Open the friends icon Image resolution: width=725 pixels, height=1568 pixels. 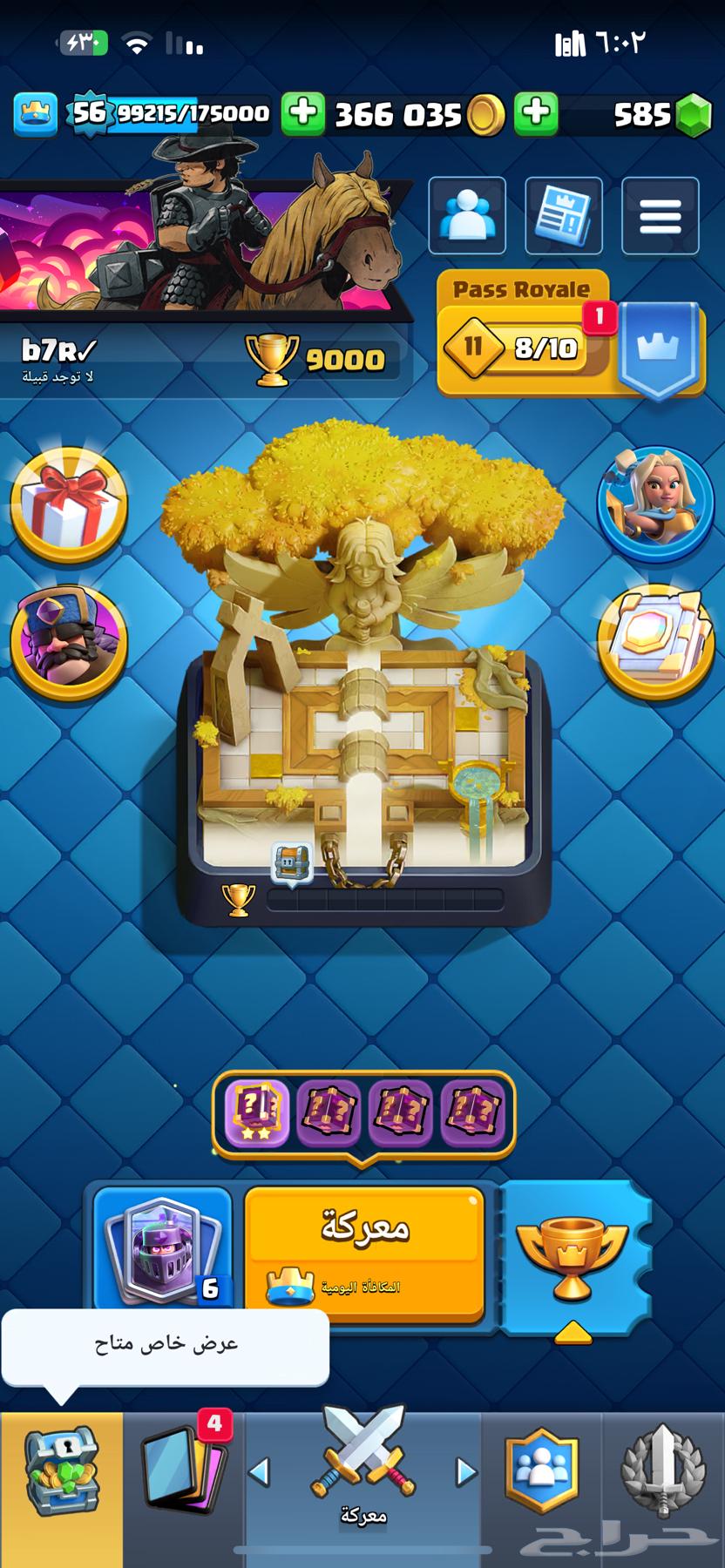(467, 216)
